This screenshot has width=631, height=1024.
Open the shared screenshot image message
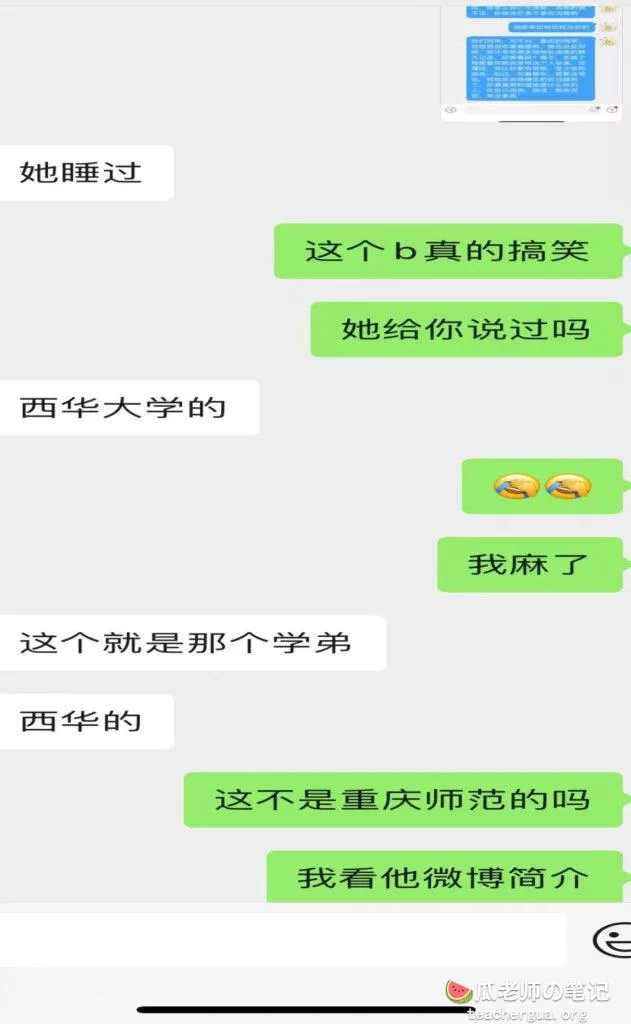[x=531, y=60]
